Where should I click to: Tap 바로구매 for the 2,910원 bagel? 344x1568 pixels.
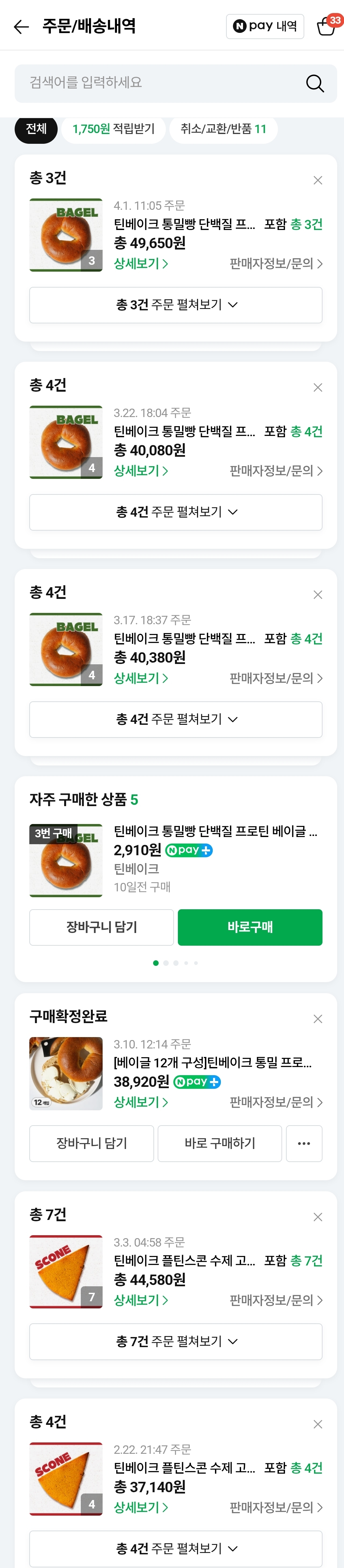coord(250,927)
